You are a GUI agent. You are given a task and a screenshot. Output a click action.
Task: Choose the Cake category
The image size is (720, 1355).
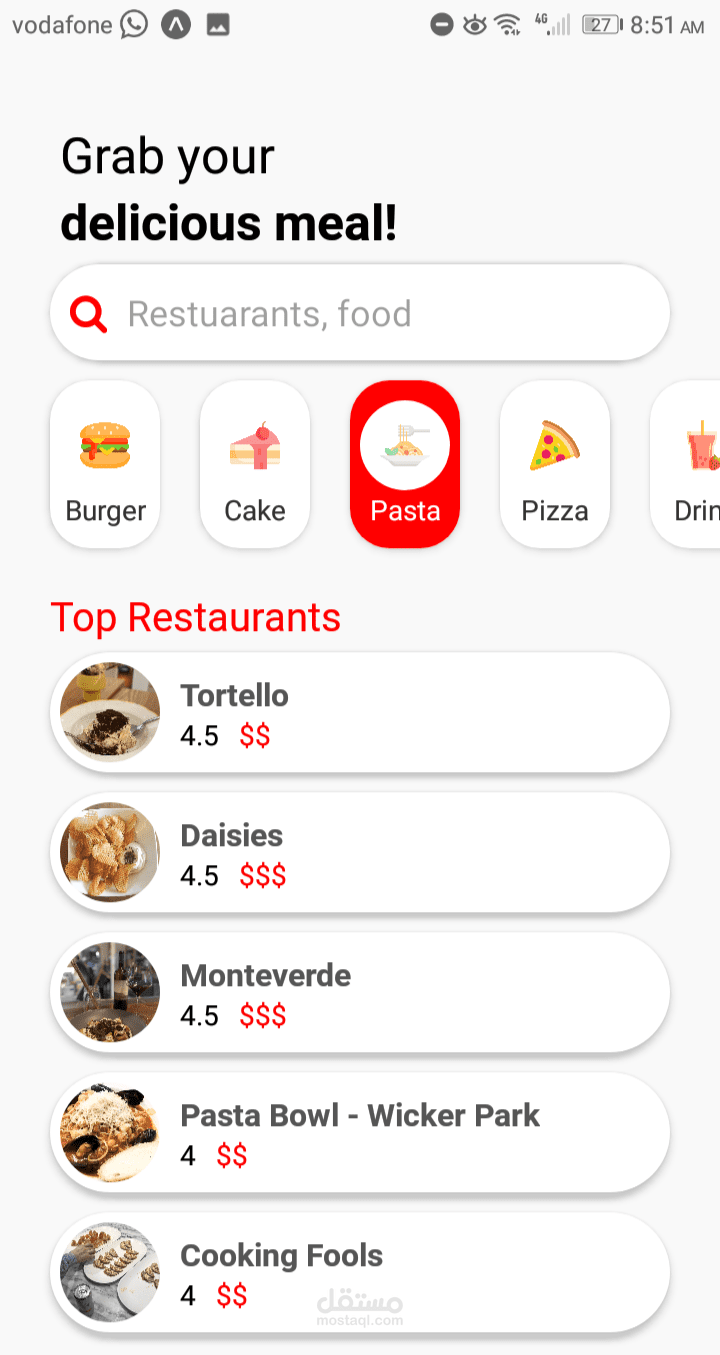255,464
